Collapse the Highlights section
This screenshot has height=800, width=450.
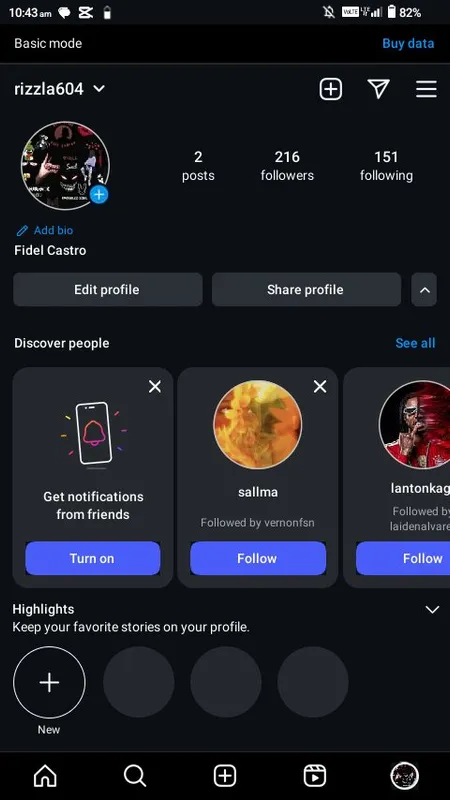432,610
